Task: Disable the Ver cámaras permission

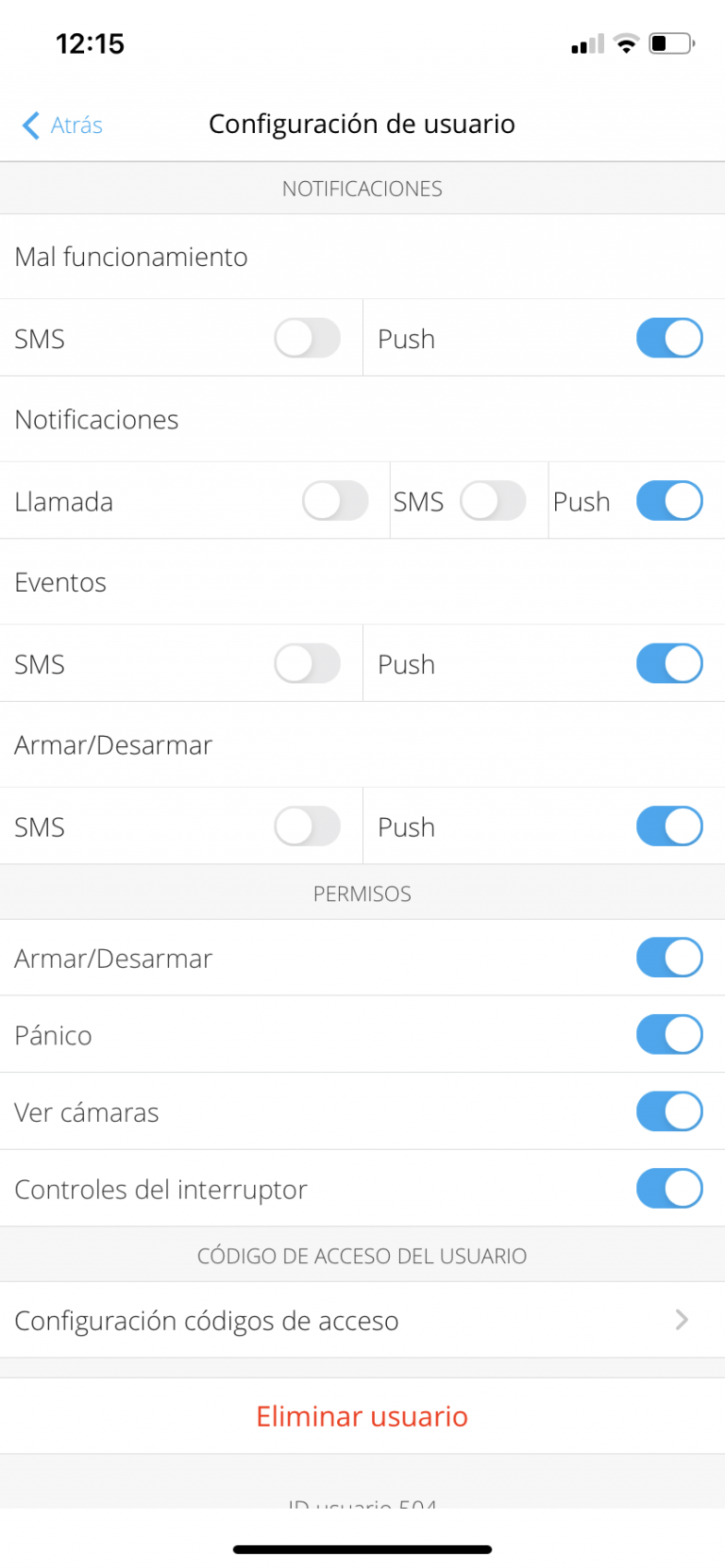Action: pyautogui.click(x=669, y=1111)
